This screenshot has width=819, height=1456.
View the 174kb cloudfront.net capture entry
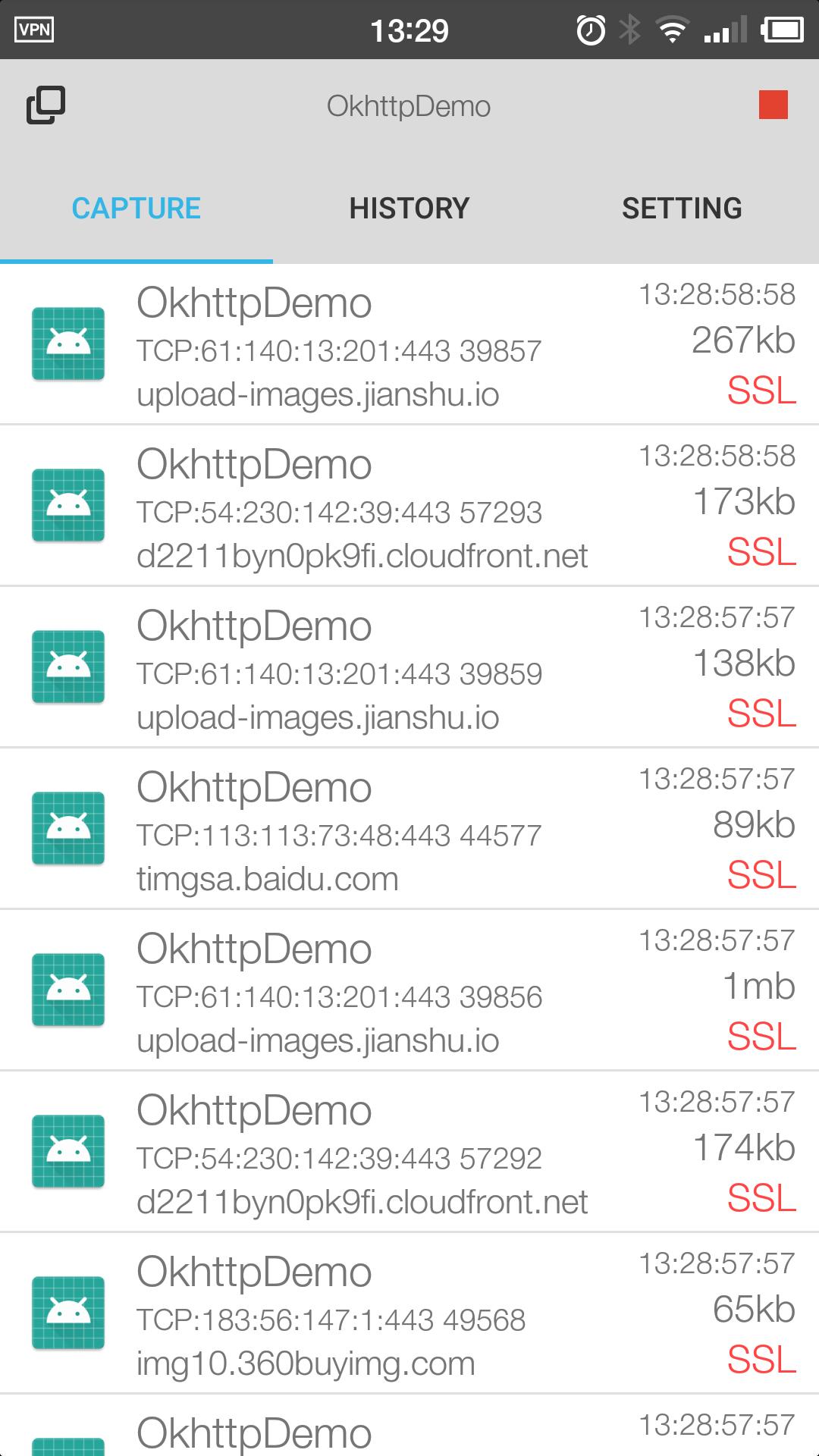coord(409,1152)
